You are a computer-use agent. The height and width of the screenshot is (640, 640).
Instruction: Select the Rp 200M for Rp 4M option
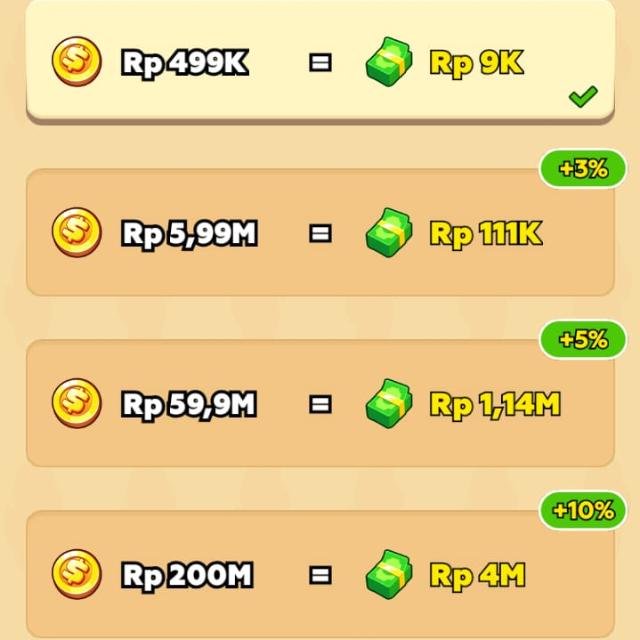click(320, 574)
